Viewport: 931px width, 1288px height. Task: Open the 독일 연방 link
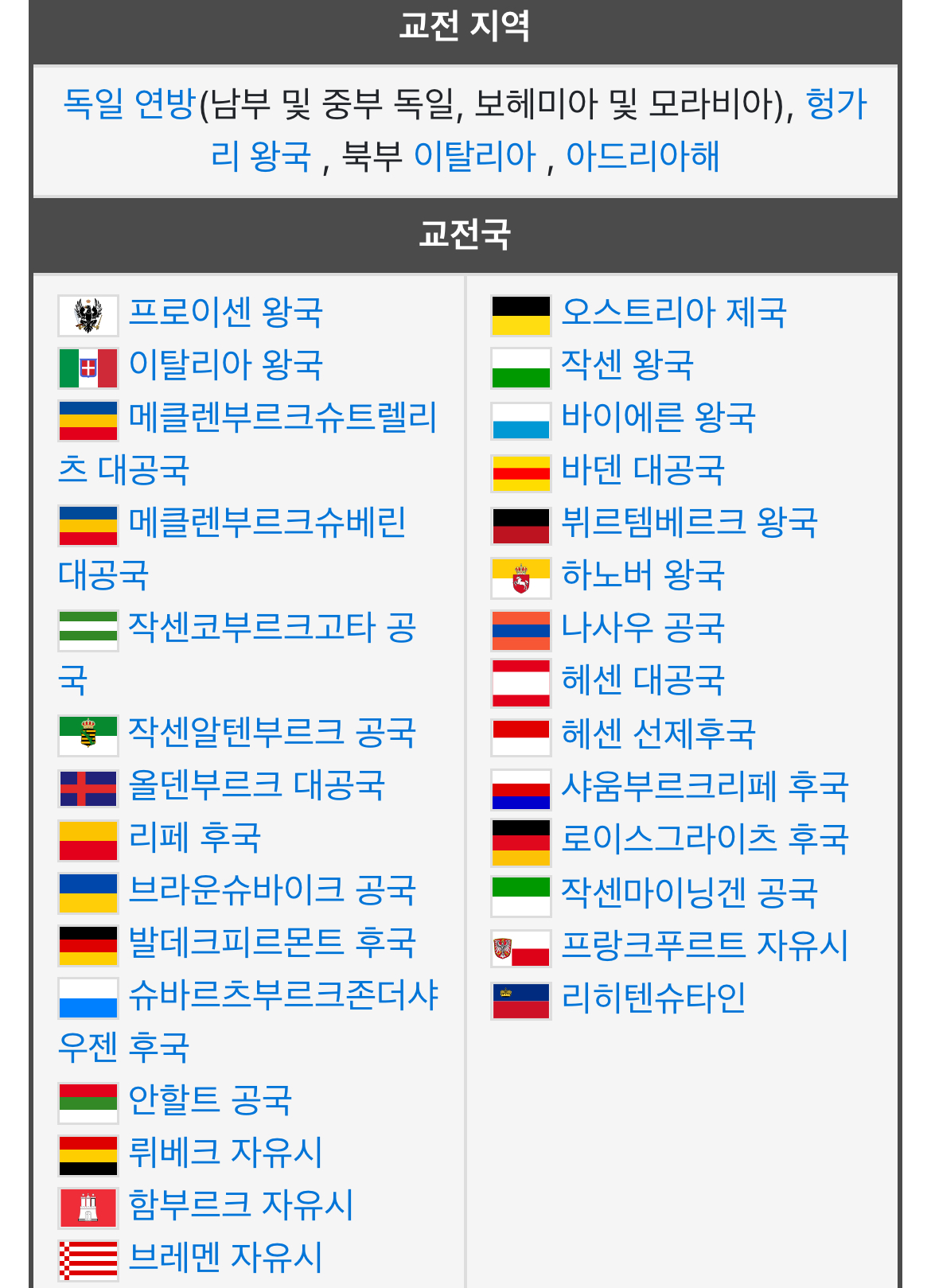click(x=129, y=104)
